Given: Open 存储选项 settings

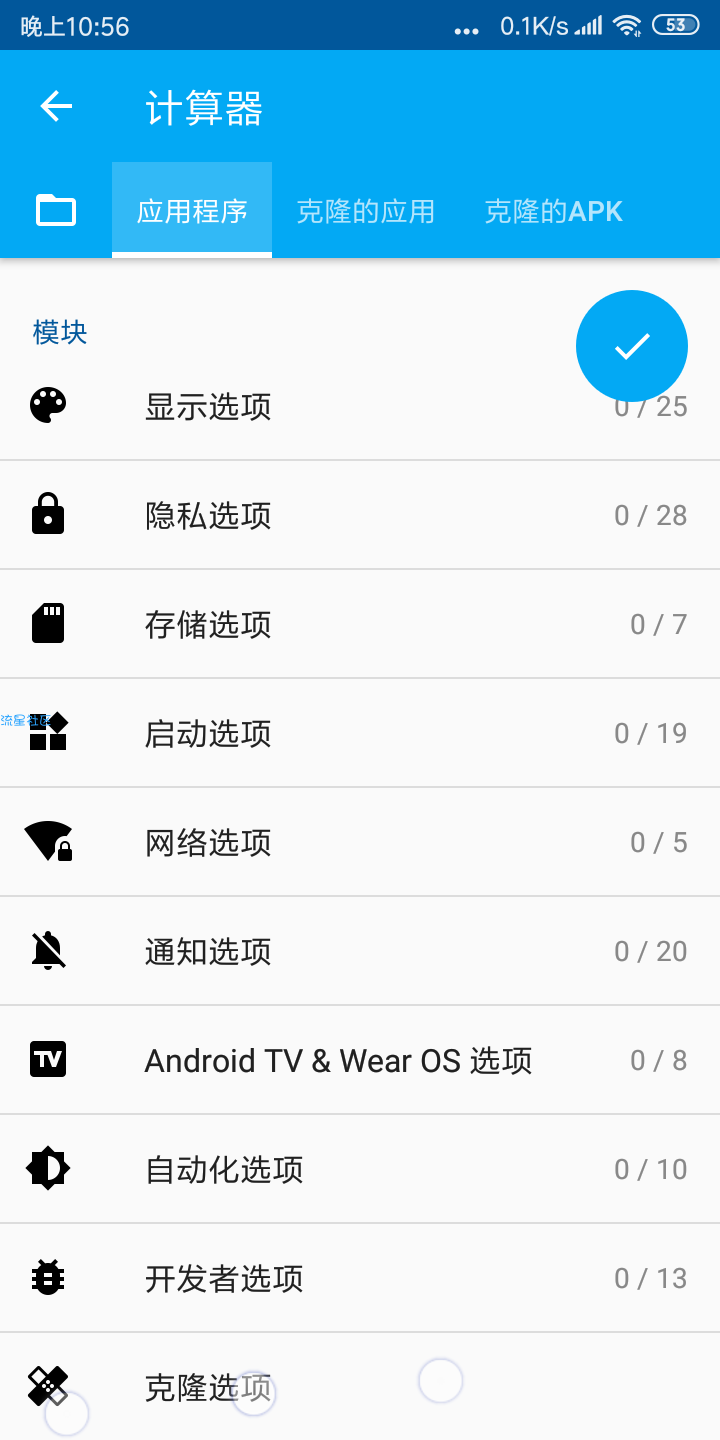Looking at the screenshot, I should click(x=360, y=625).
